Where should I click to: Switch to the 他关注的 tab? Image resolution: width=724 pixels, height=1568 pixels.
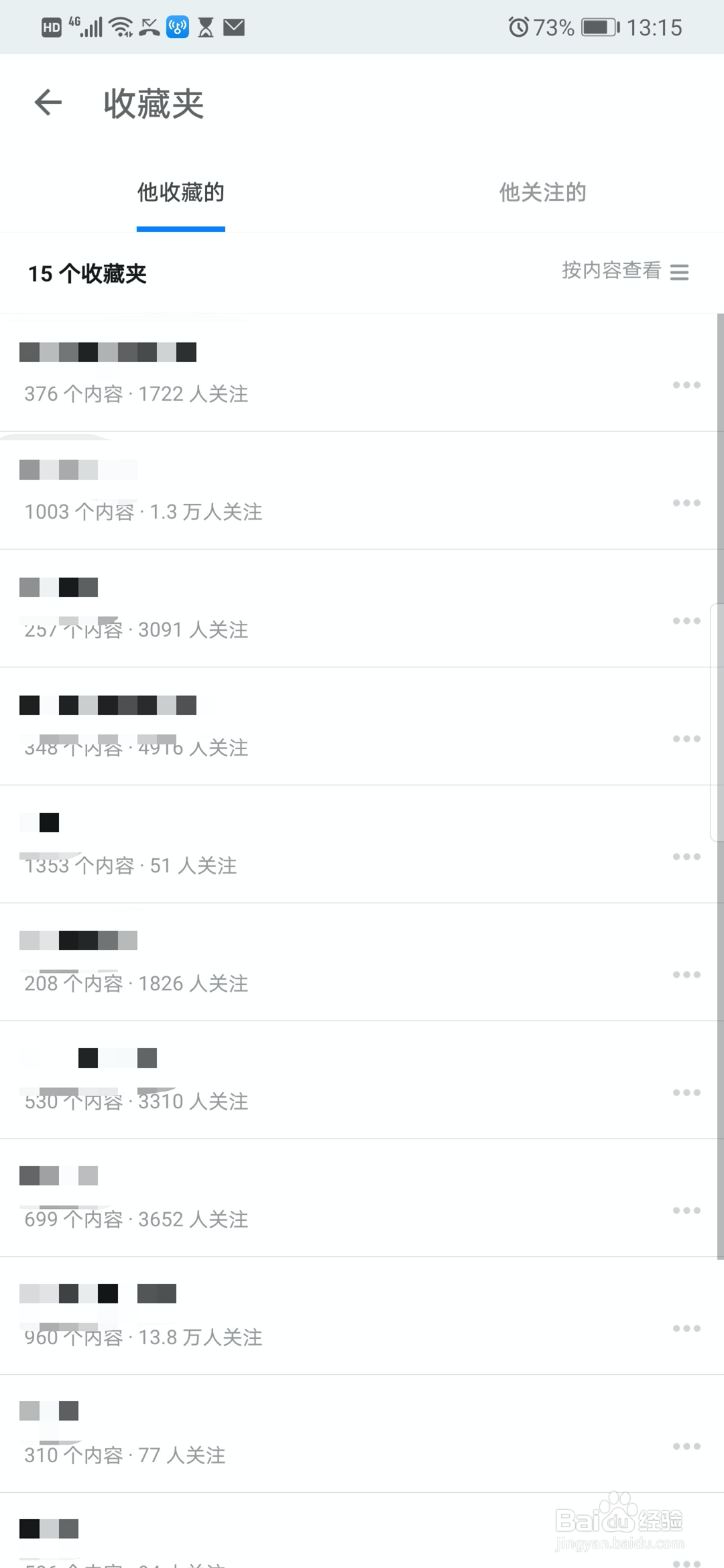(542, 192)
